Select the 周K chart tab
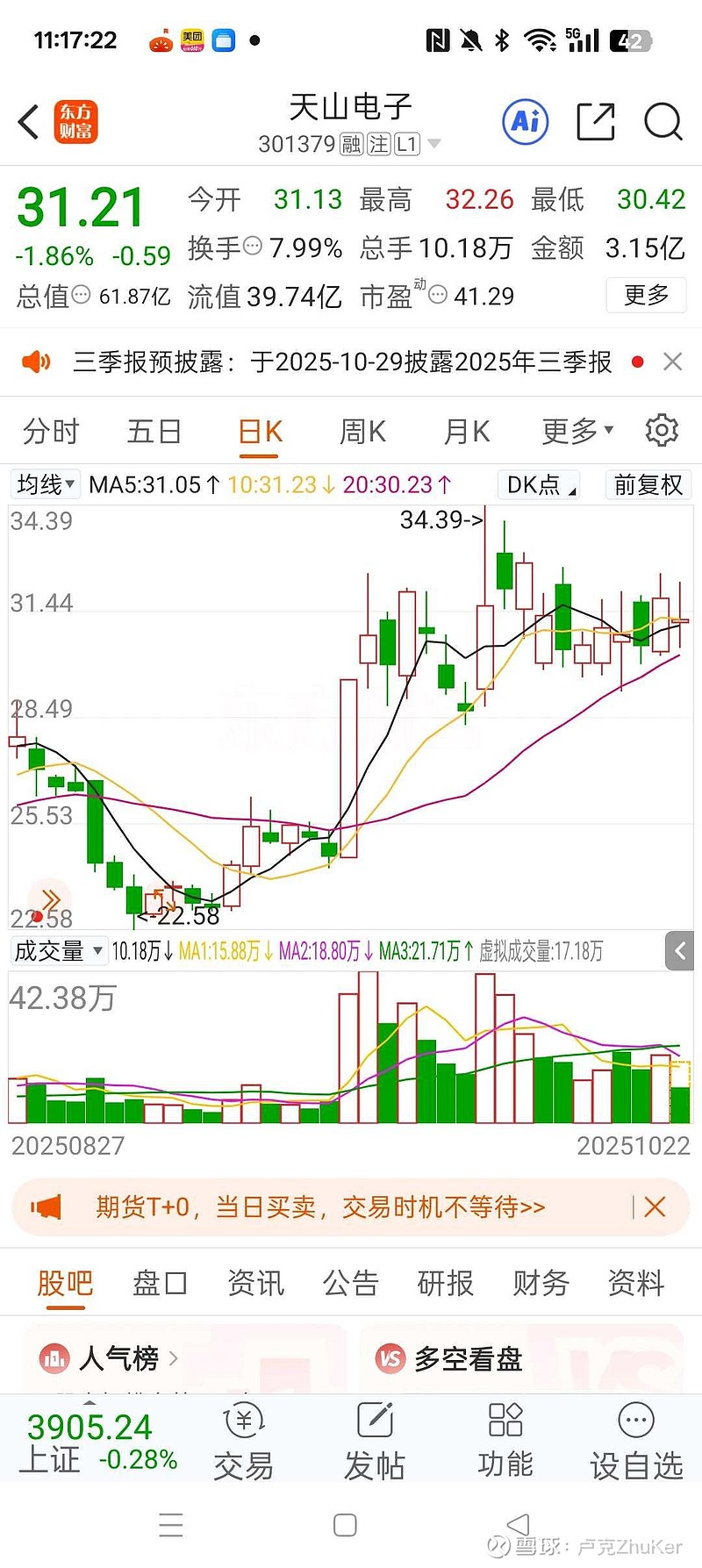Viewport: 702px width, 1568px height. pos(362,432)
